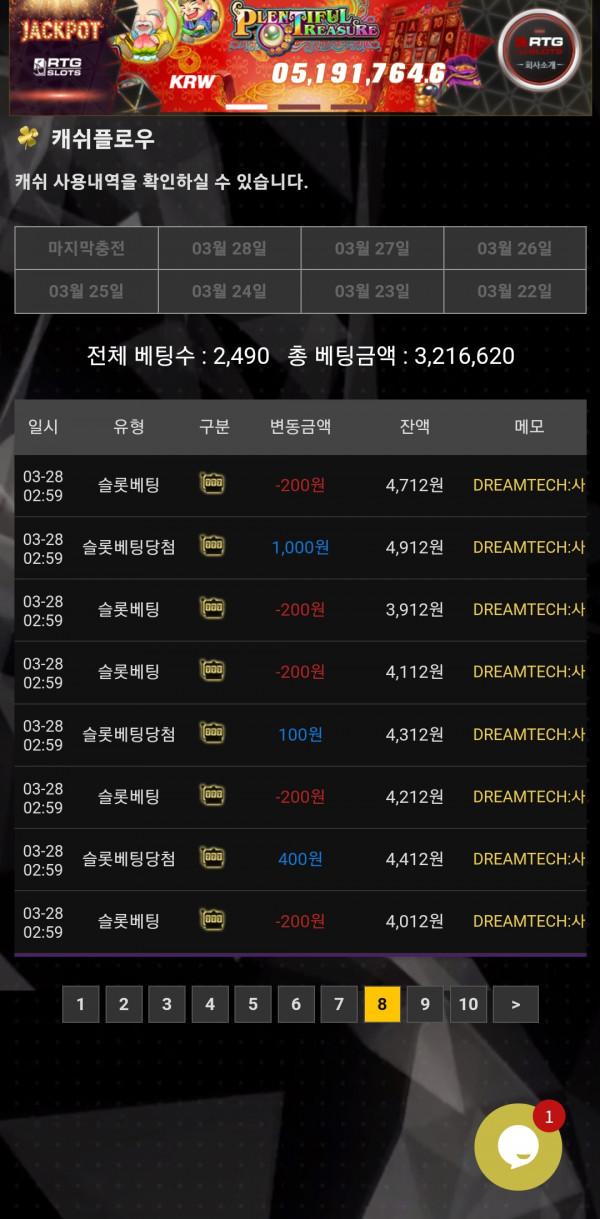The width and height of the screenshot is (600, 1219).
Task: Filter cash history by 03월 25일
Action: 86,291
